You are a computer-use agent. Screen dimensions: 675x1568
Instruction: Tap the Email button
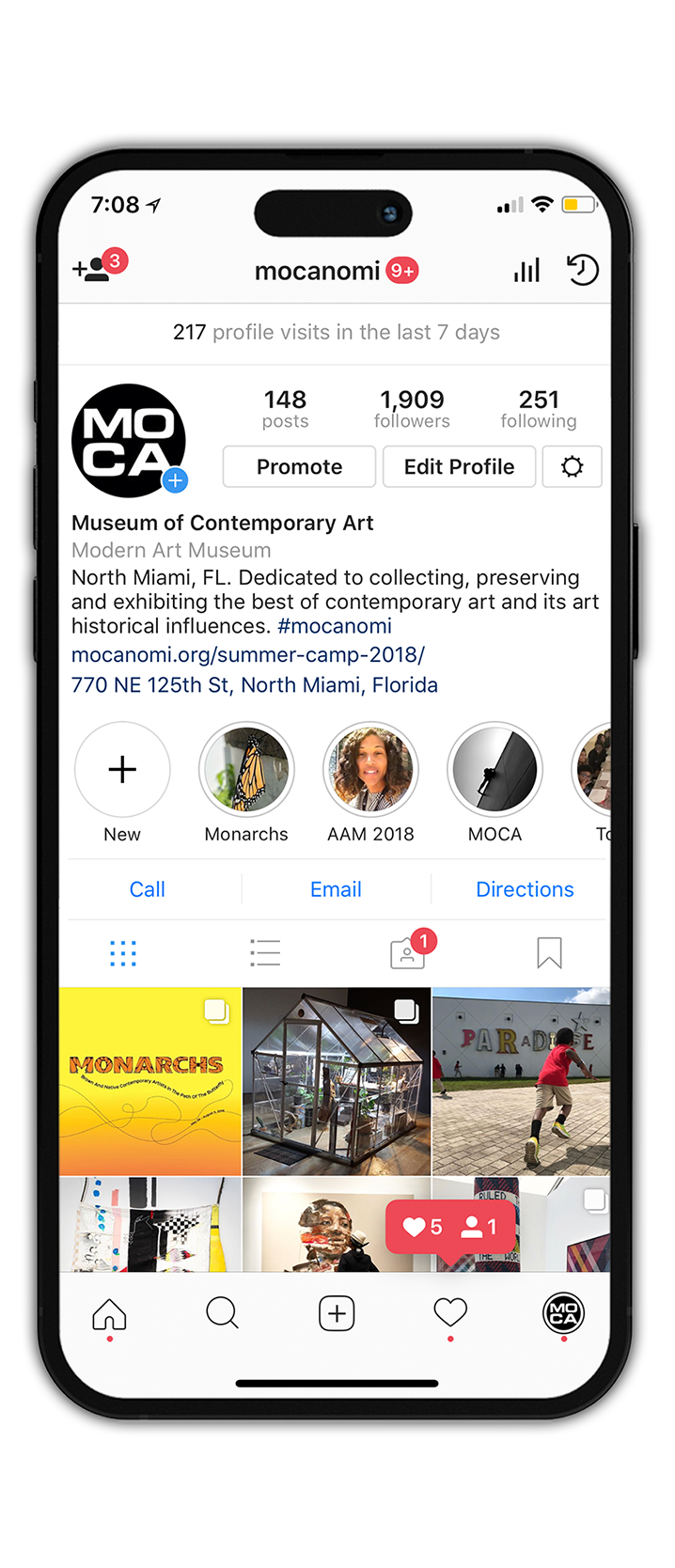tap(336, 889)
